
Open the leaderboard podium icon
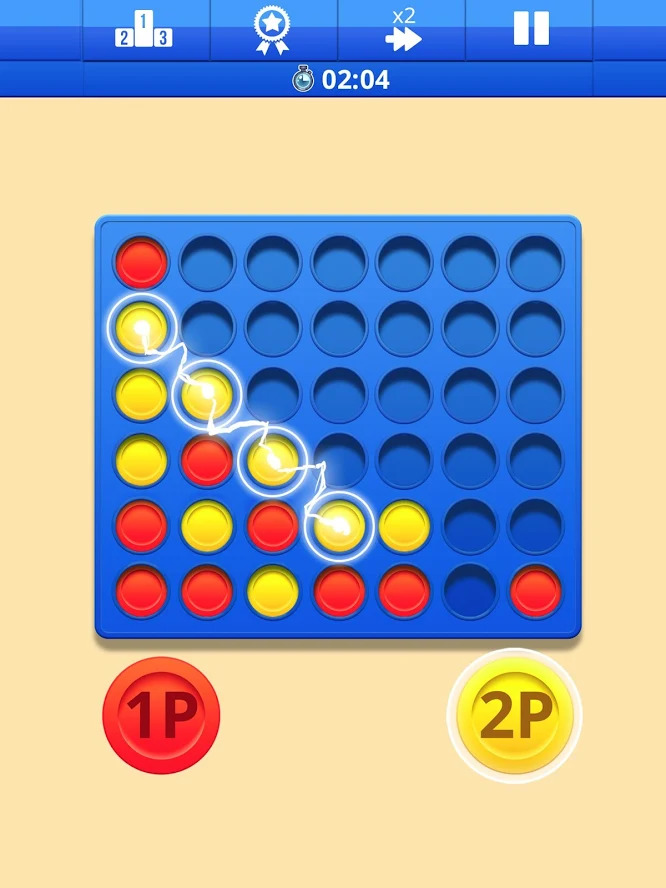[x=145, y=30]
